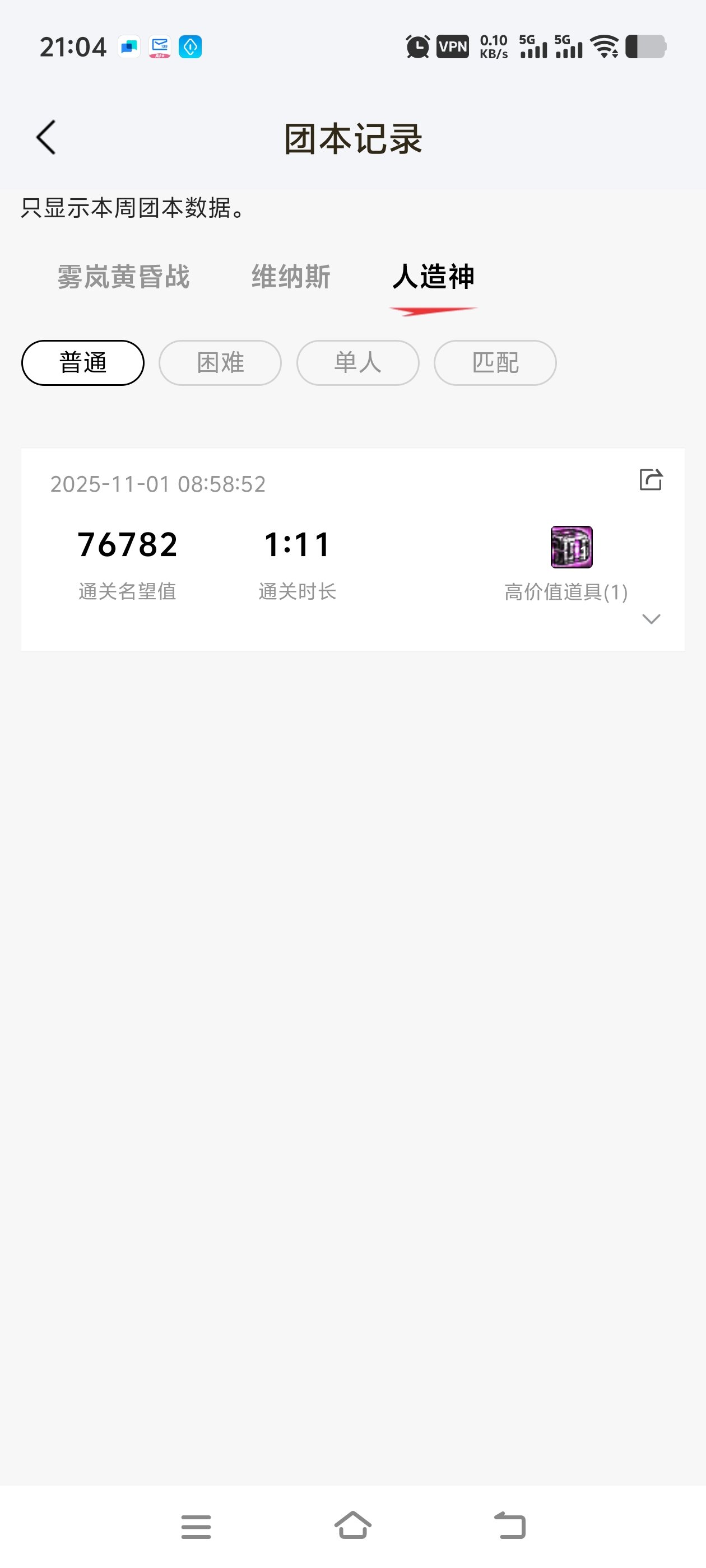Open the system recent apps menu
Image resolution: width=706 pixels, height=1568 pixels.
[x=196, y=1527]
